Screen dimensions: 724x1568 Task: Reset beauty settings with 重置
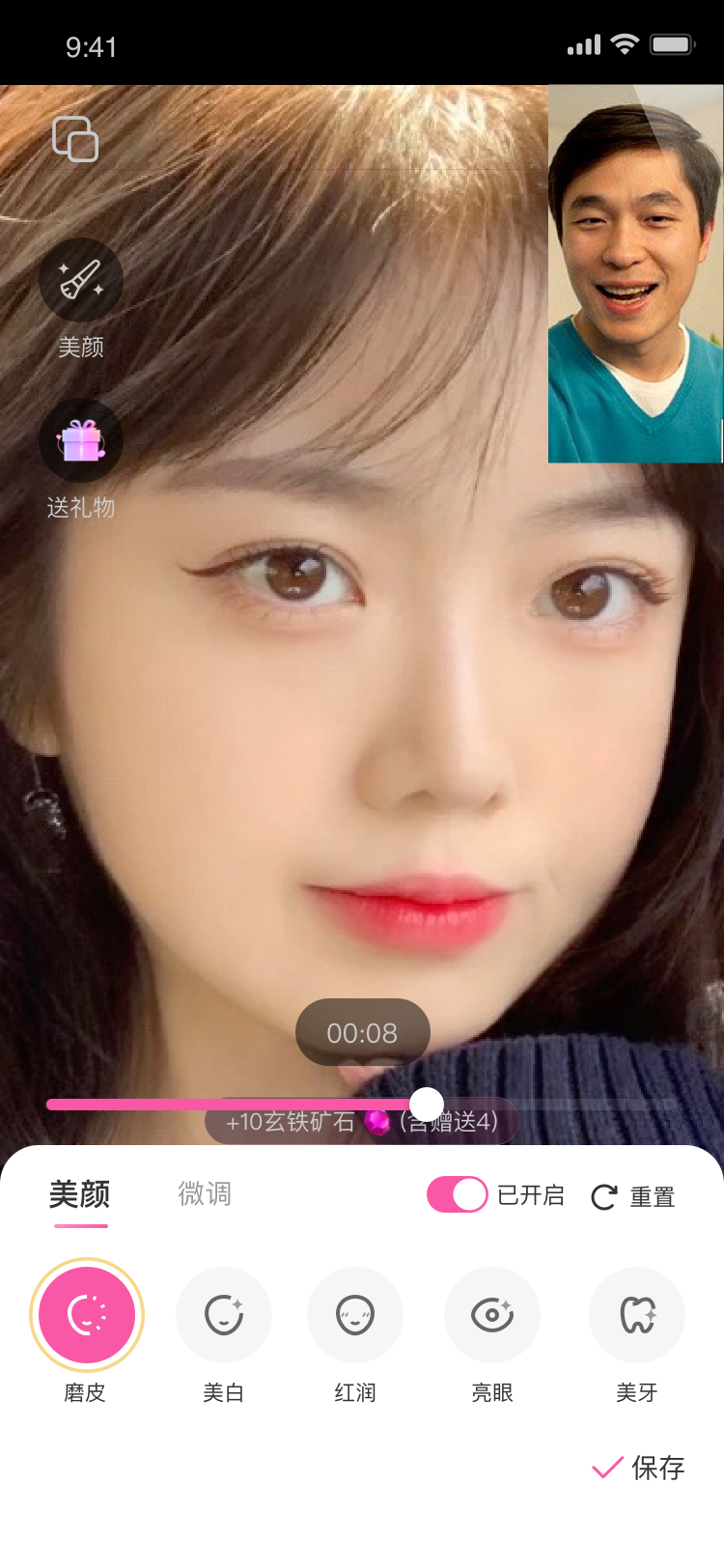pyautogui.click(x=633, y=1197)
